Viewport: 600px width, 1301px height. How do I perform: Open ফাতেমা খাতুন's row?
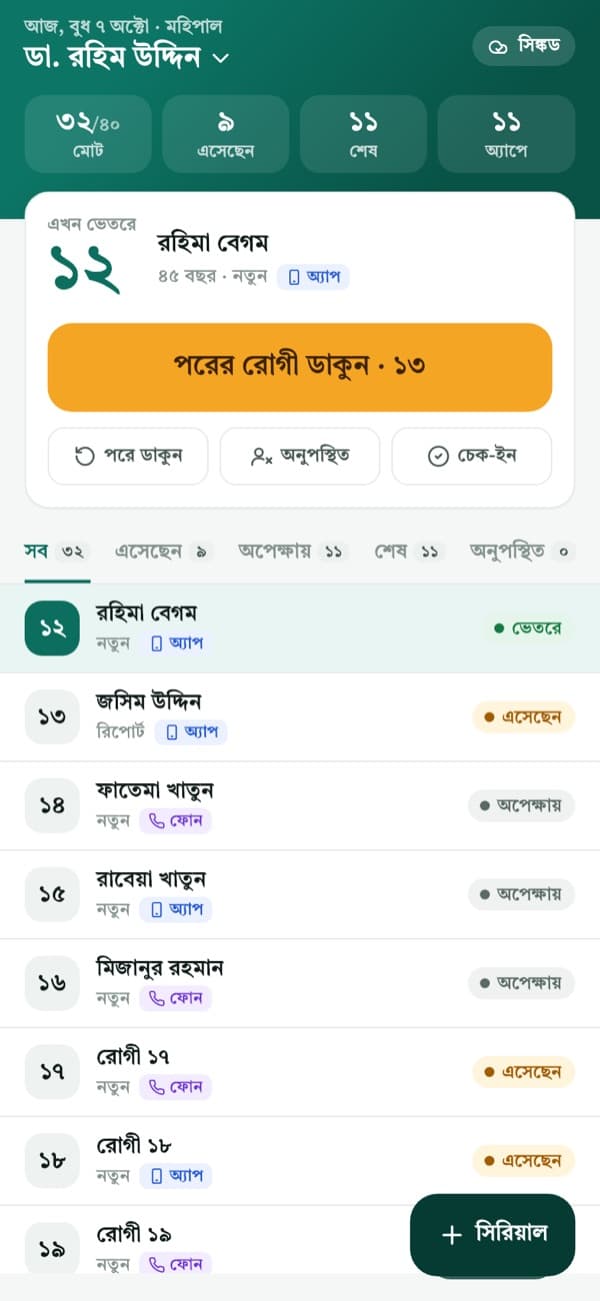[x=300, y=806]
